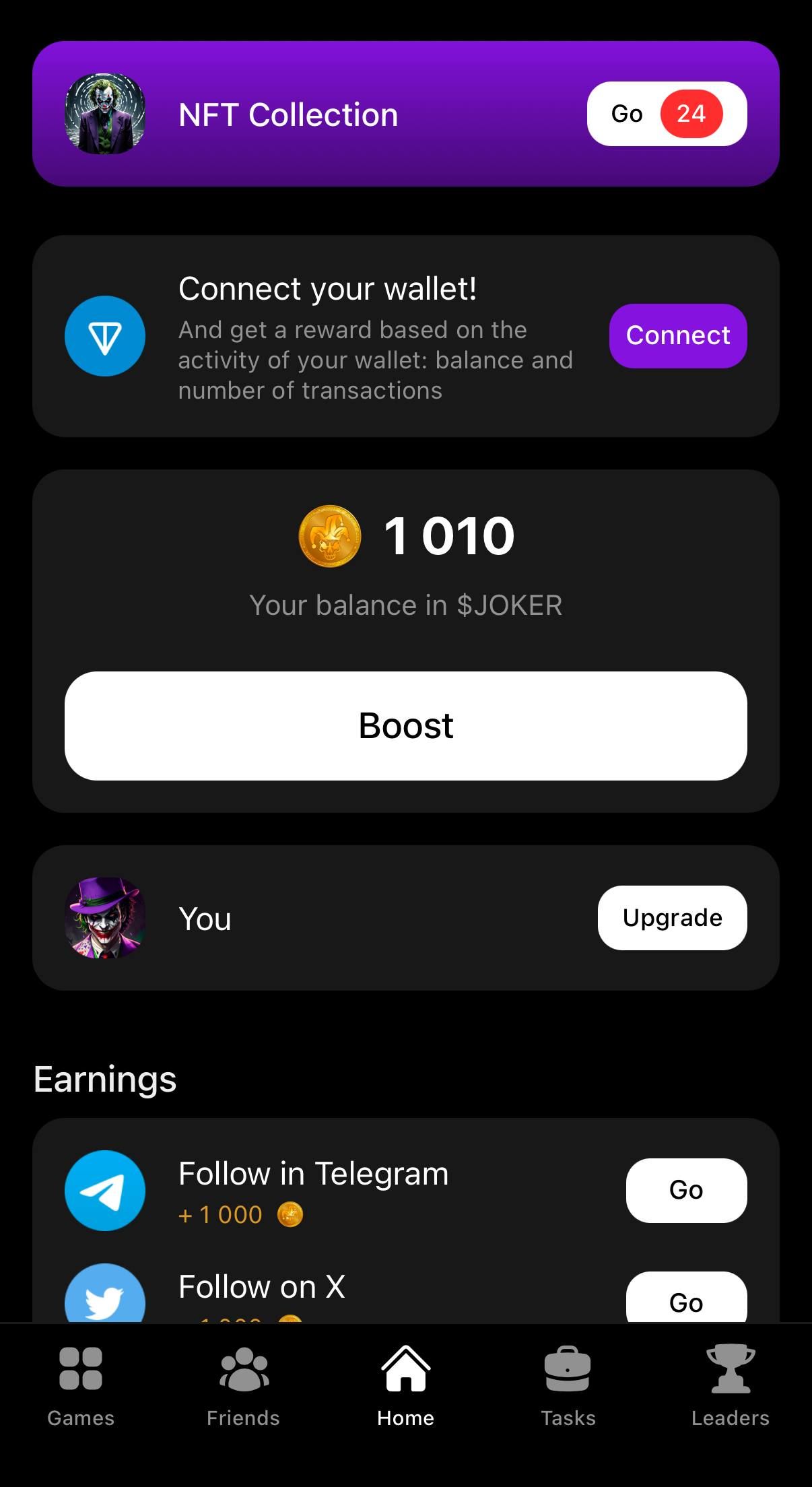Screen dimensions: 812x1487
Task: Click Connect to link your wallet
Action: (x=677, y=335)
